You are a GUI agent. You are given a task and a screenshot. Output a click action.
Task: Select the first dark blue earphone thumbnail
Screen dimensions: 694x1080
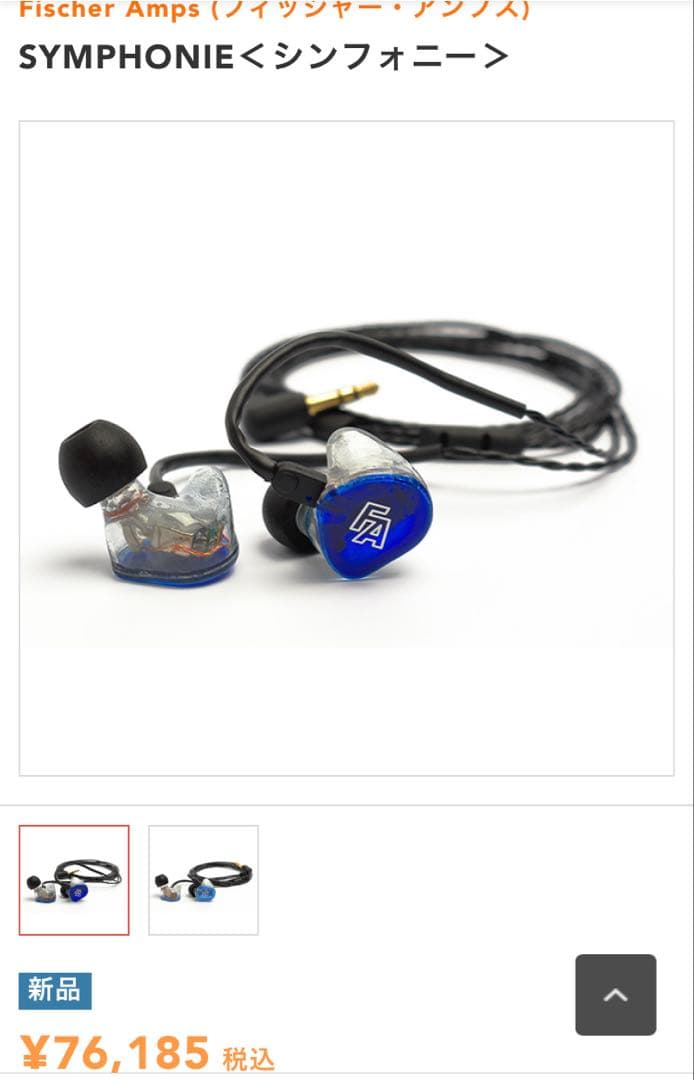pyautogui.click(x=74, y=880)
